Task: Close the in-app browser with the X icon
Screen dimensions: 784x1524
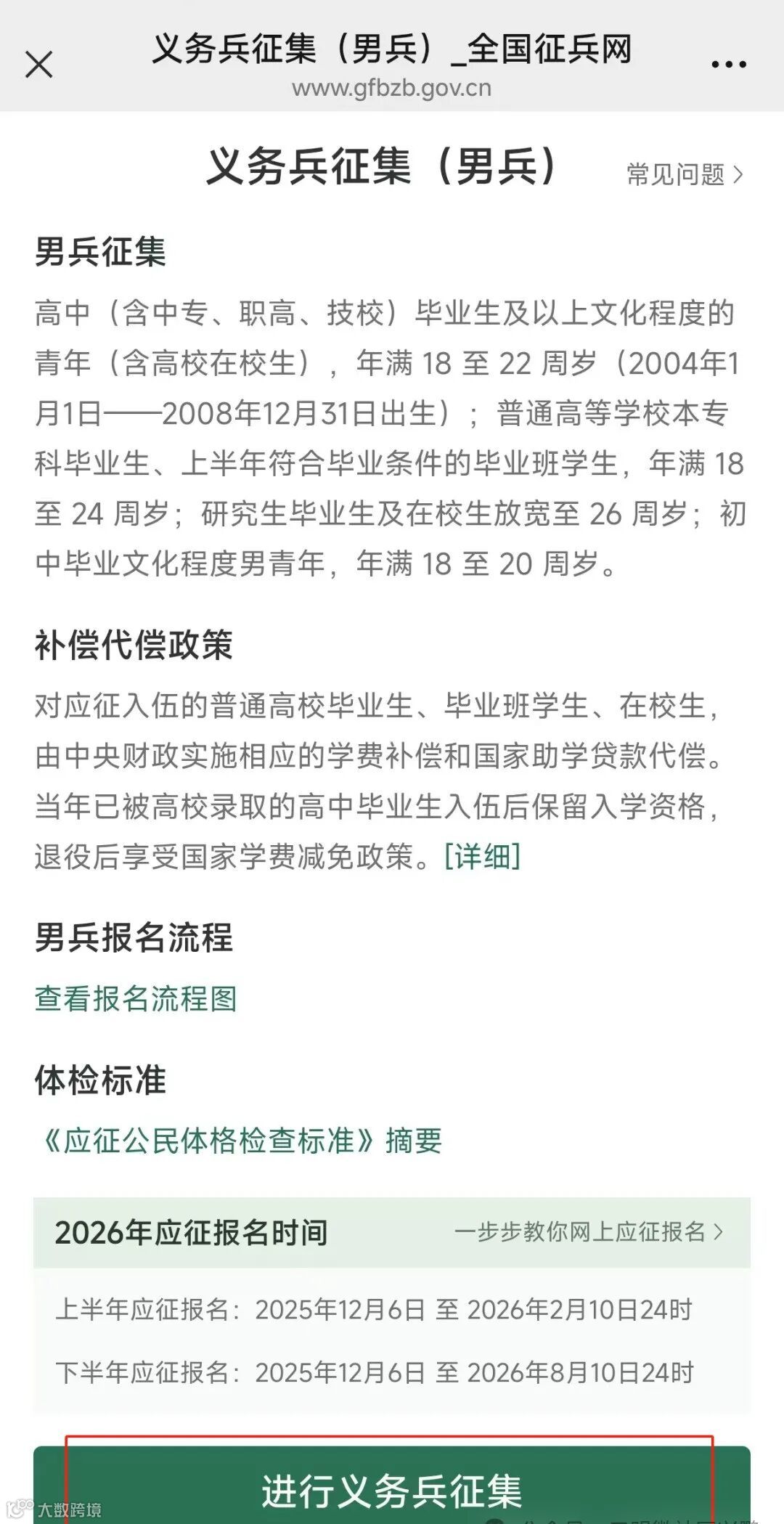Action: 40,64
